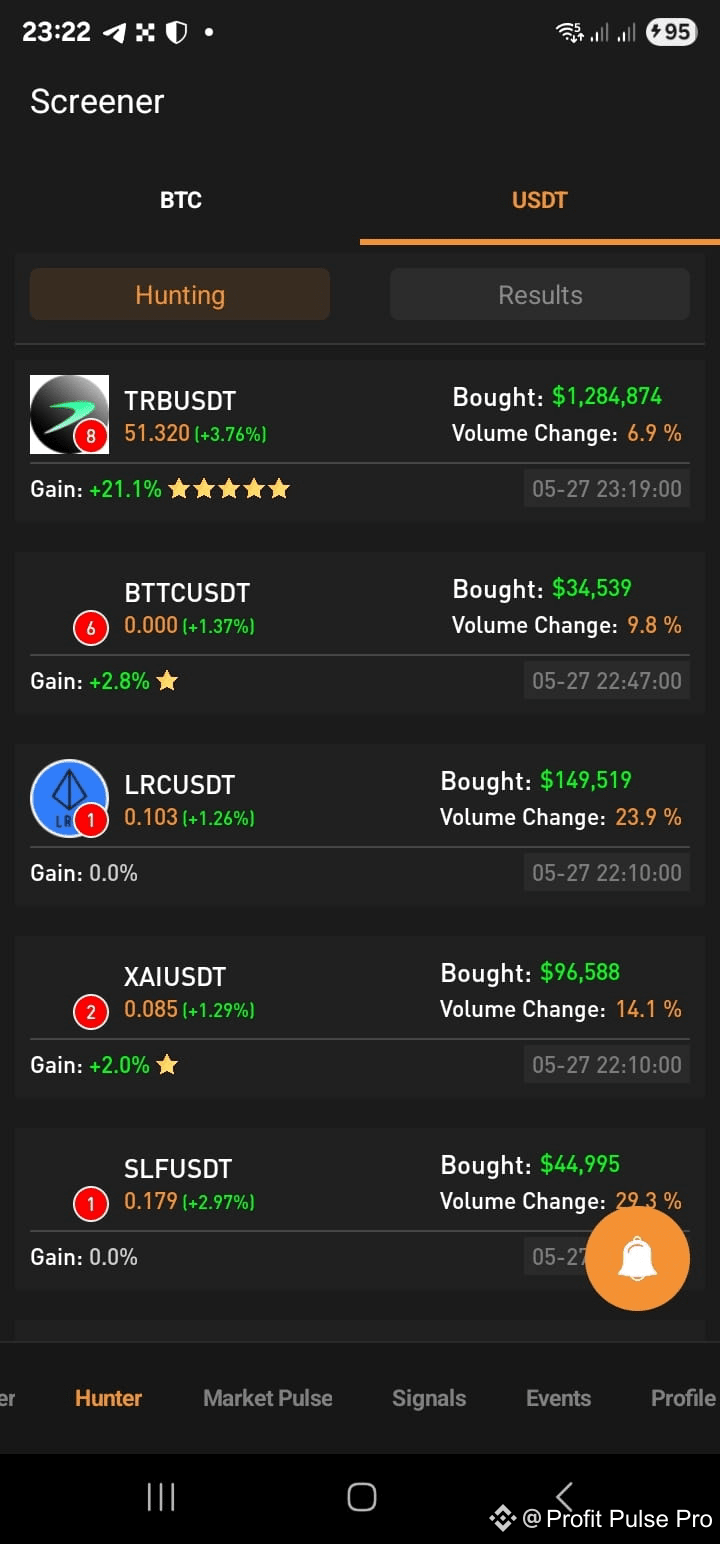Open the BTTCUSDT card

point(360,633)
